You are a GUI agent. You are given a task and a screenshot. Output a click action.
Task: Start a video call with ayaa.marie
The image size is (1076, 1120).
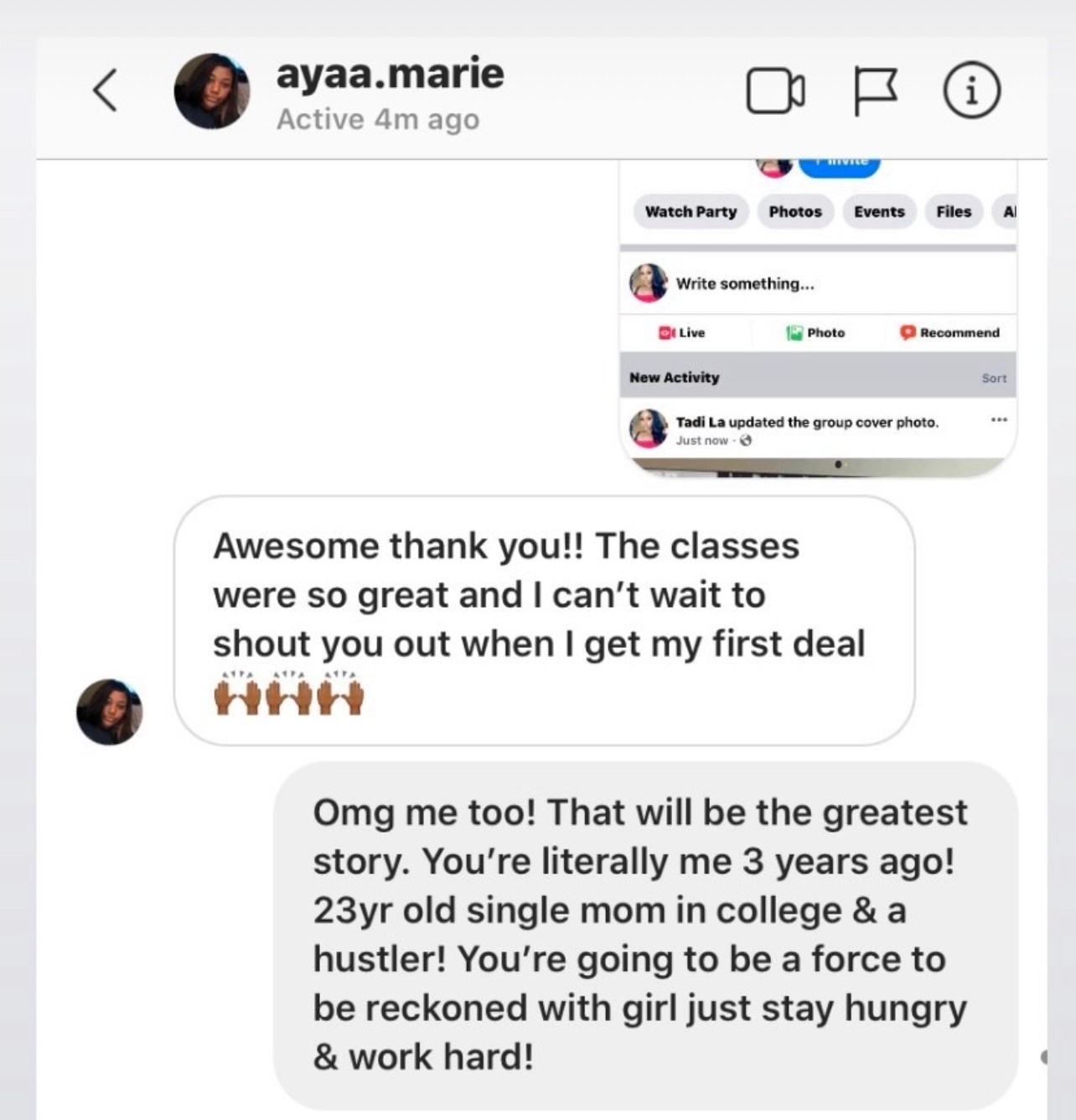(775, 91)
